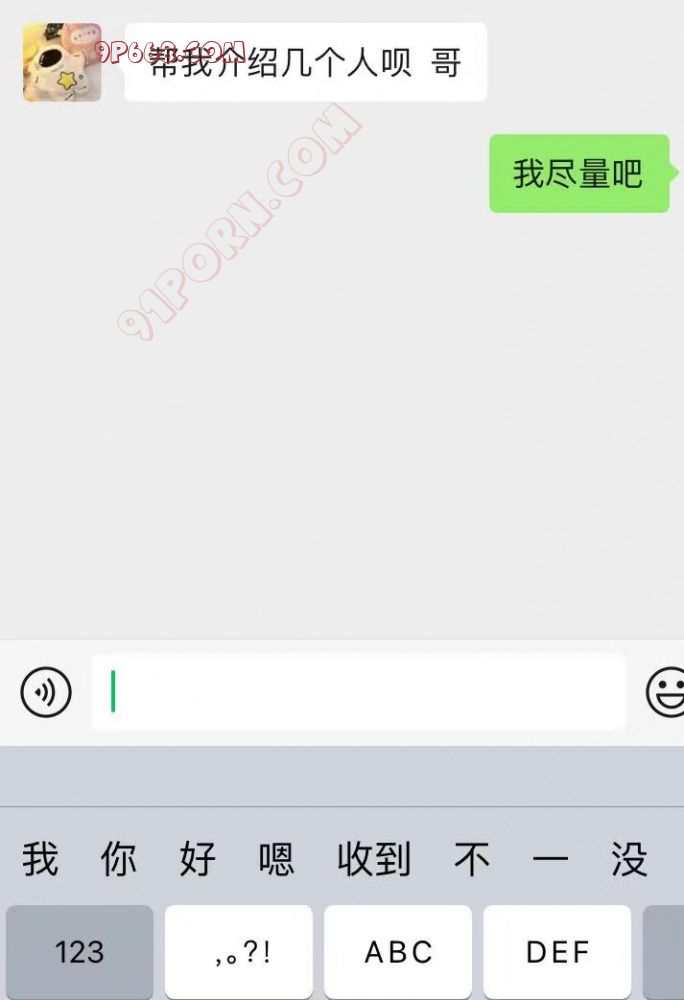684x1000 pixels.
Task: Choose suggested word 没
Action: click(629, 859)
